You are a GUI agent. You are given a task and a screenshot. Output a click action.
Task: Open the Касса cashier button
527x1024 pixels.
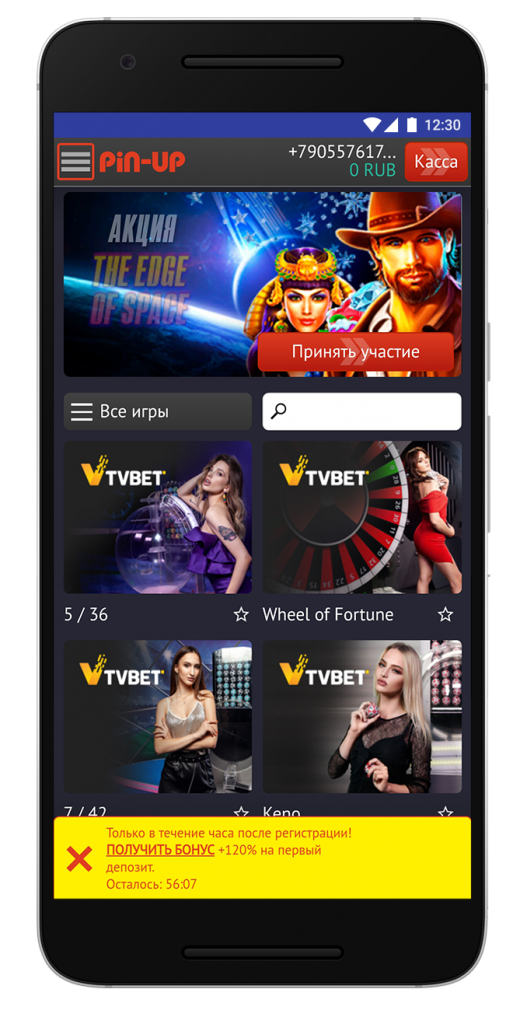point(436,161)
